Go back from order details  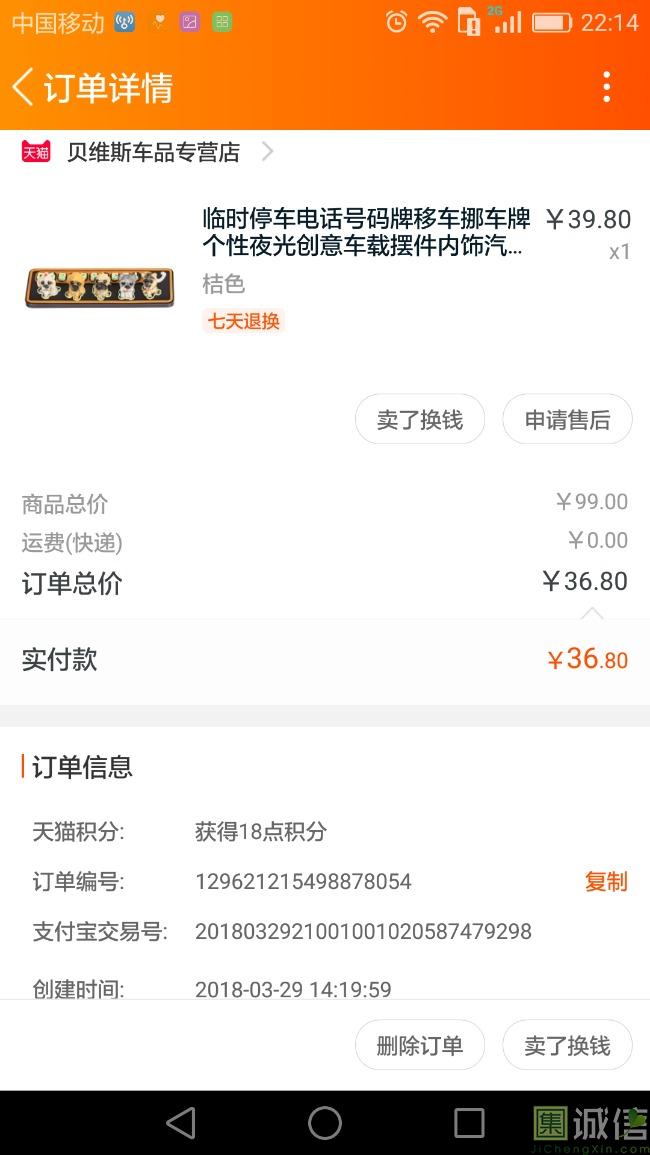point(23,87)
